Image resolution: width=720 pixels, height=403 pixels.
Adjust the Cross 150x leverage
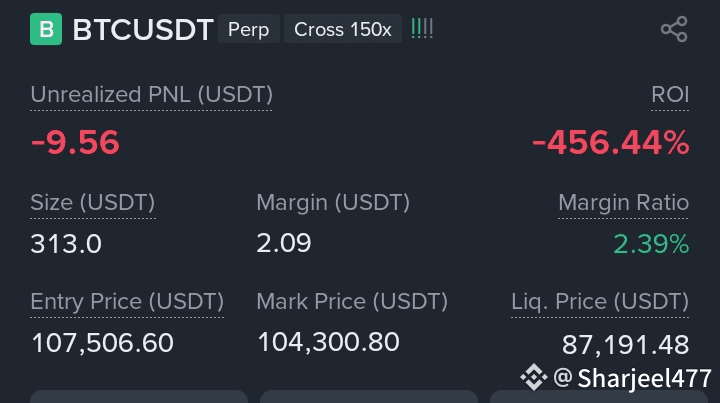[x=343, y=29]
